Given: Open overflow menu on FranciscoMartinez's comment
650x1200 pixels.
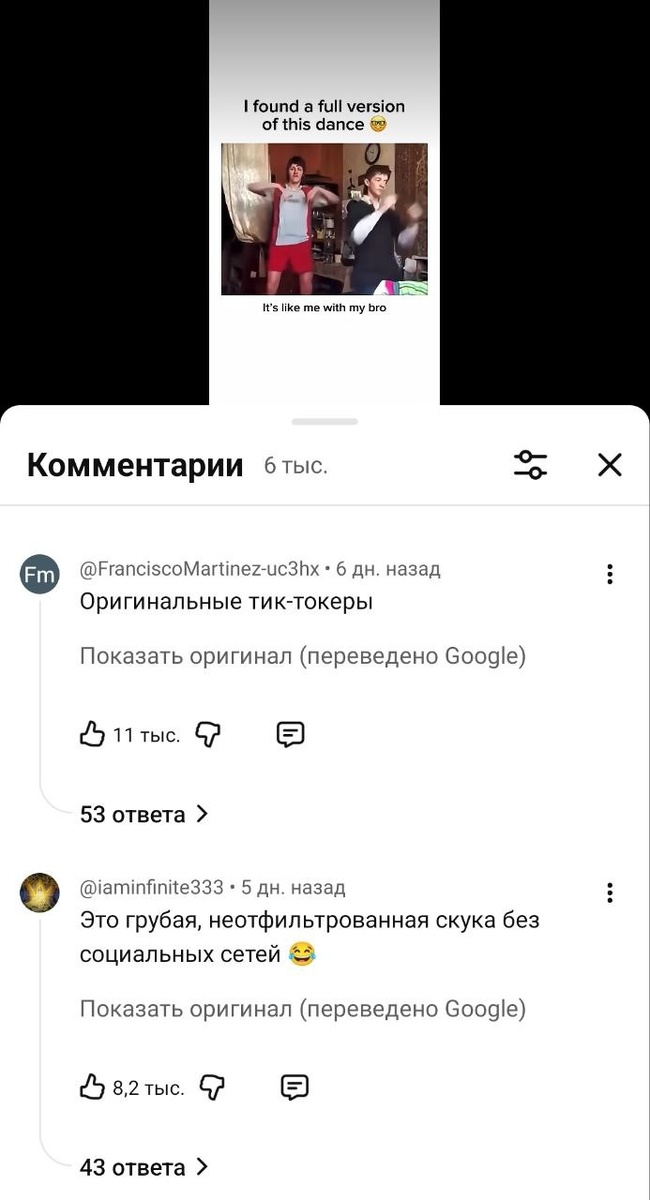Looking at the screenshot, I should [x=609, y=574].
